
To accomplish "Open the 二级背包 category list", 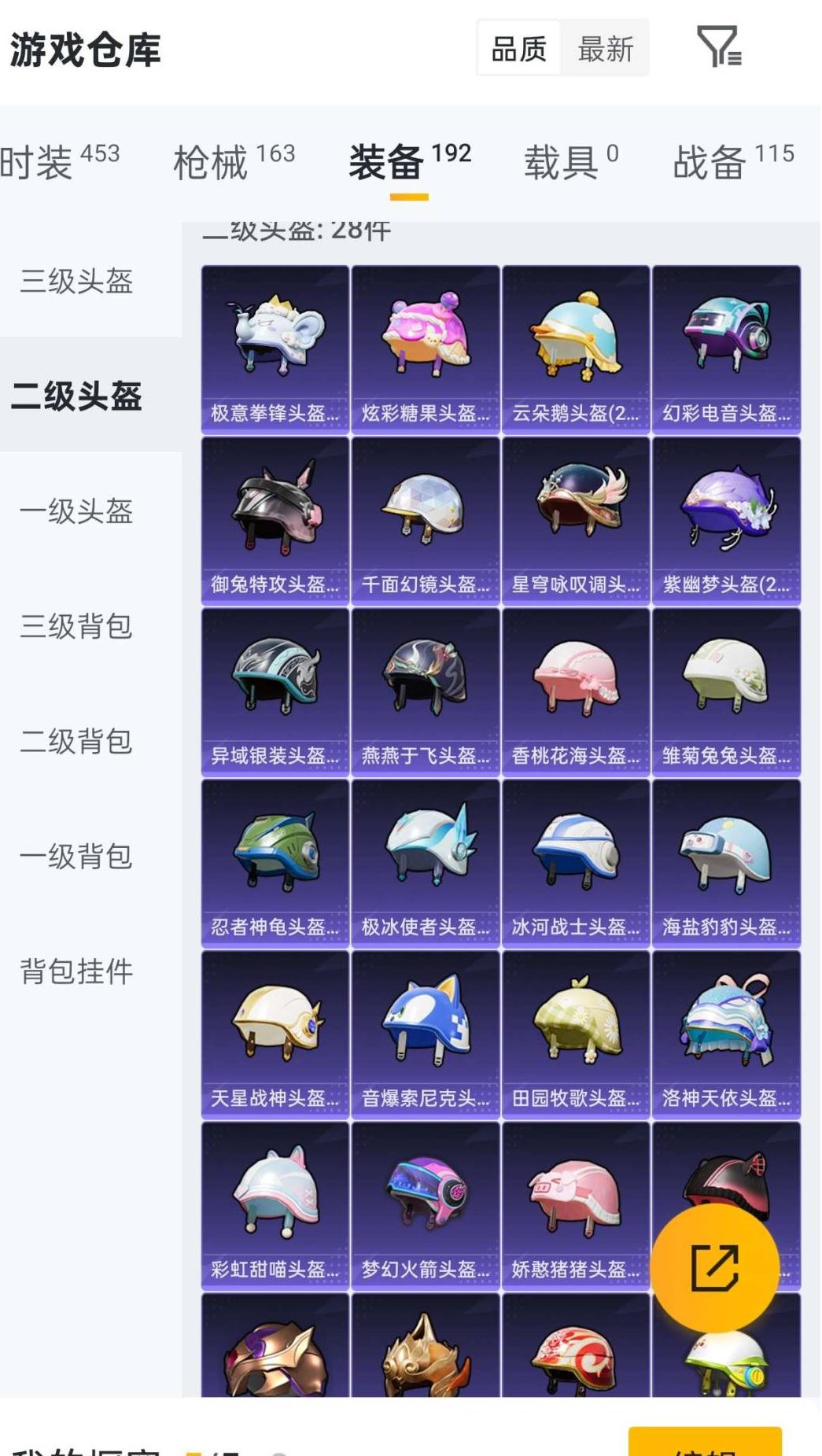I will [76, 742].
